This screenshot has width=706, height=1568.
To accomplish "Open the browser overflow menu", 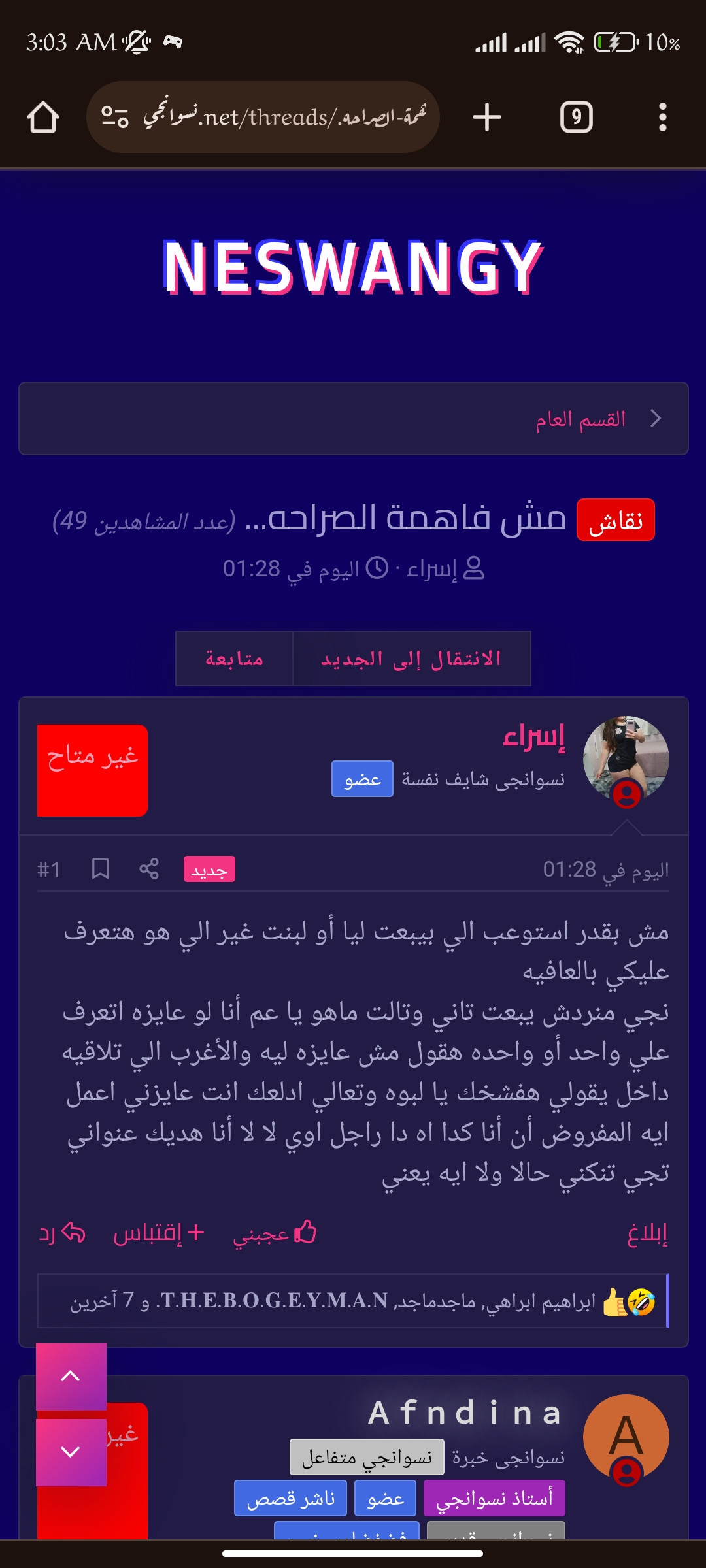I will 662,118.
